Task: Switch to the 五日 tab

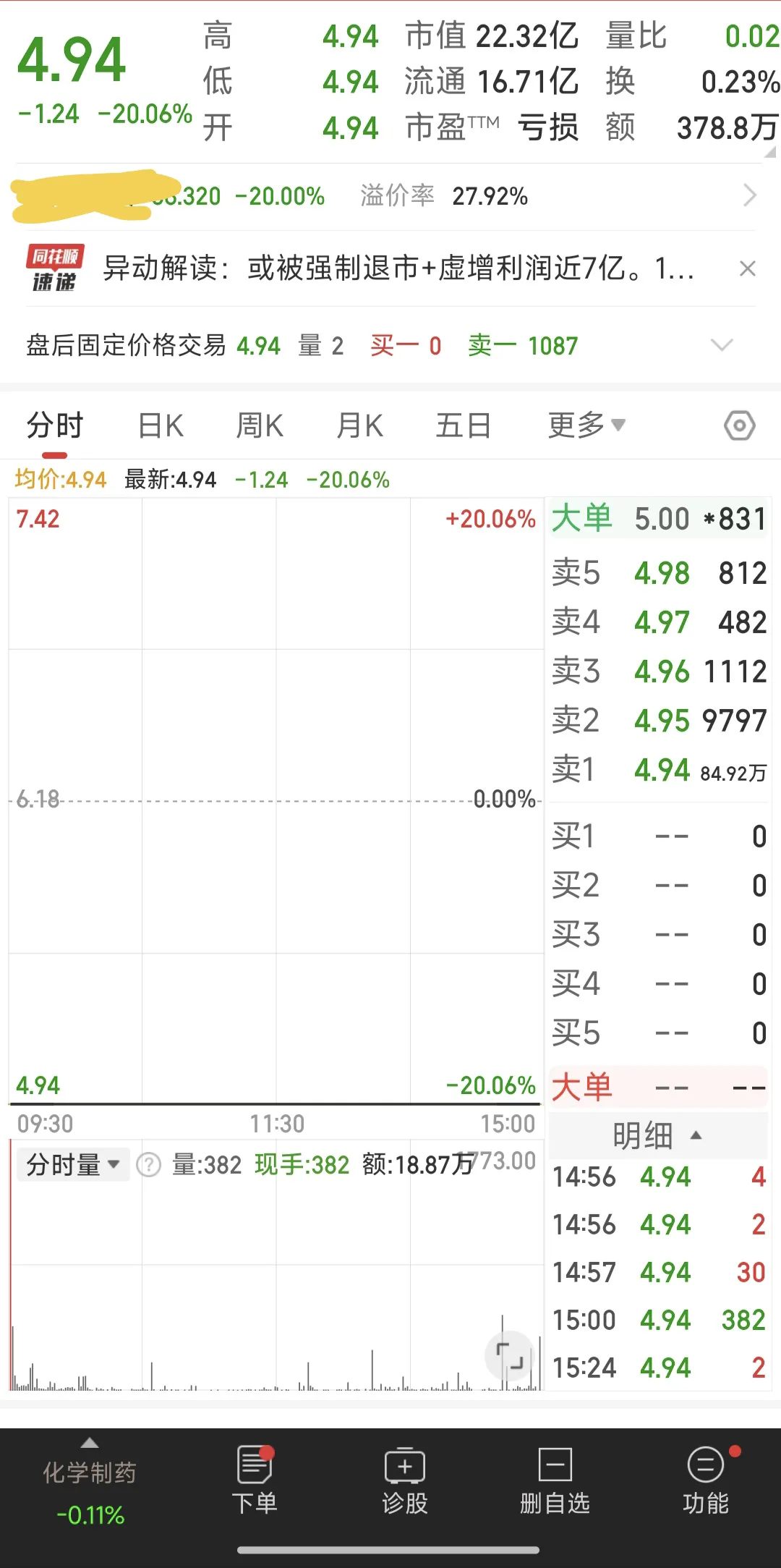Action: click(x=463, y=425)
